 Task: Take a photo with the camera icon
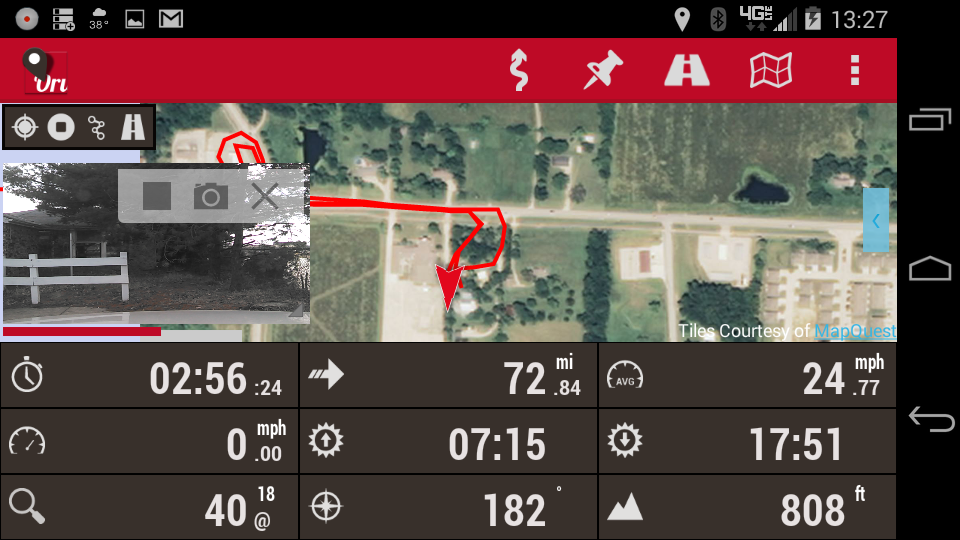pos(210,196)
